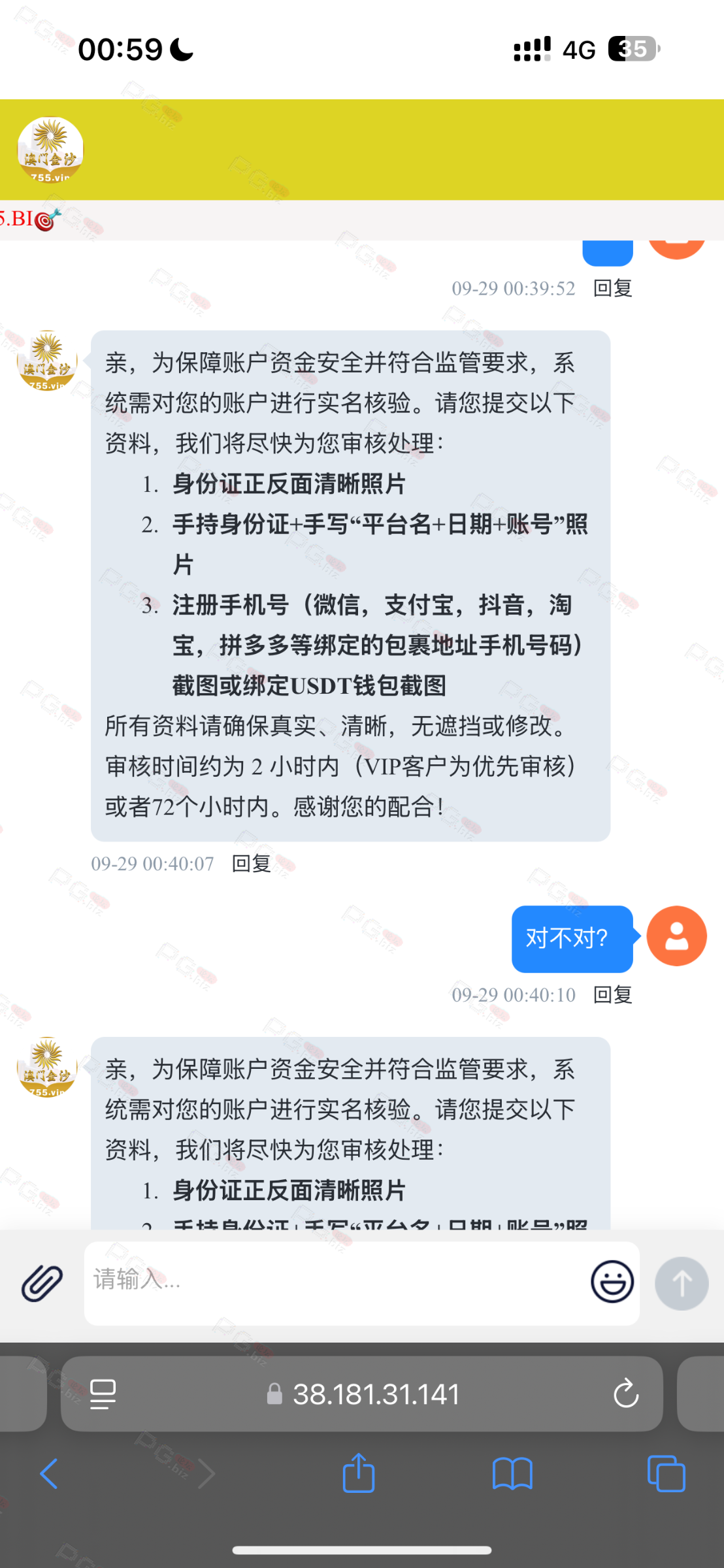The height and width of the screenshot is (1568, 724).
Task: Tap 回复 under the 00:39:52 message
Action: (612, 288)
